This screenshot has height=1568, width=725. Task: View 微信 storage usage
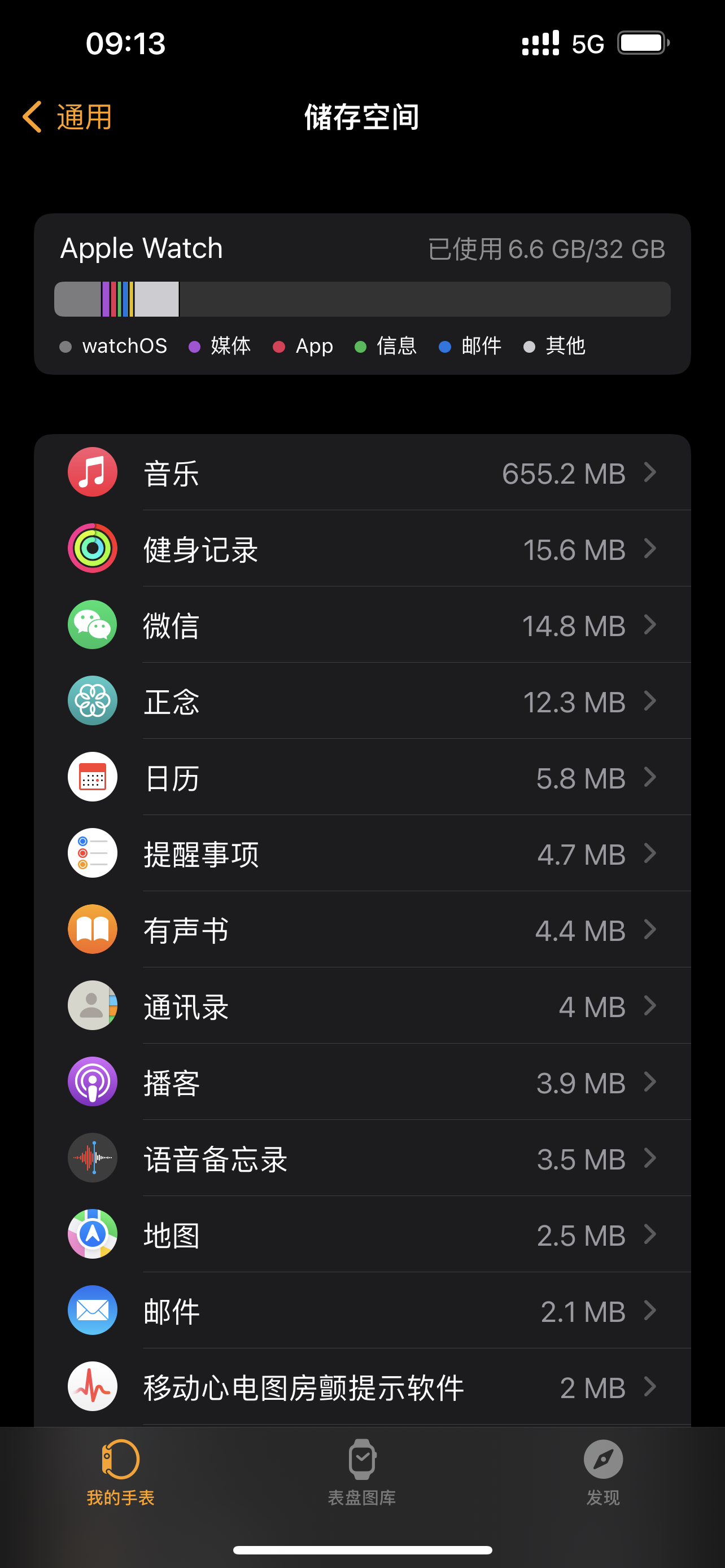pyautogui.click(x=362, y=625)
